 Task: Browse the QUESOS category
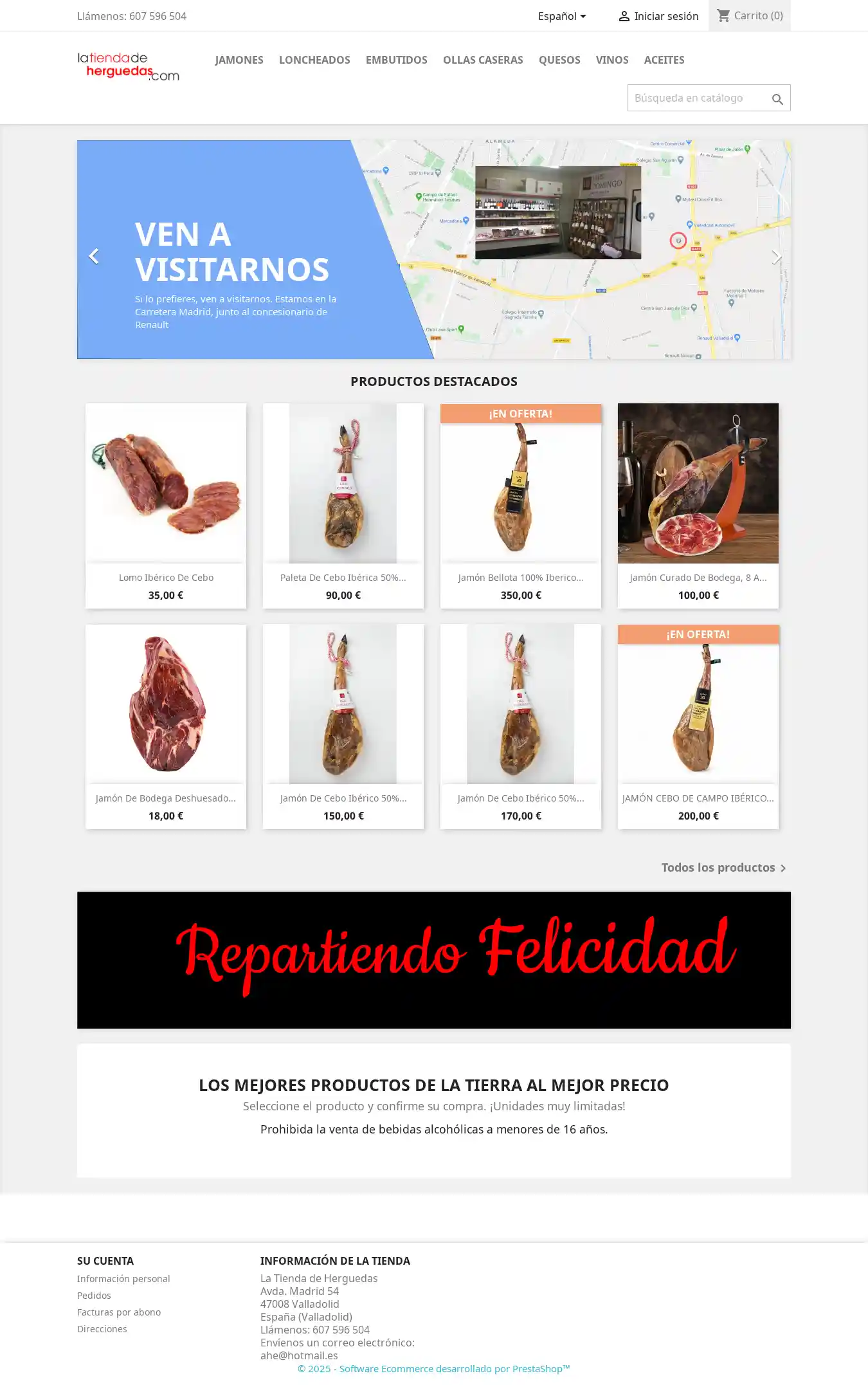tap(559, 60)
